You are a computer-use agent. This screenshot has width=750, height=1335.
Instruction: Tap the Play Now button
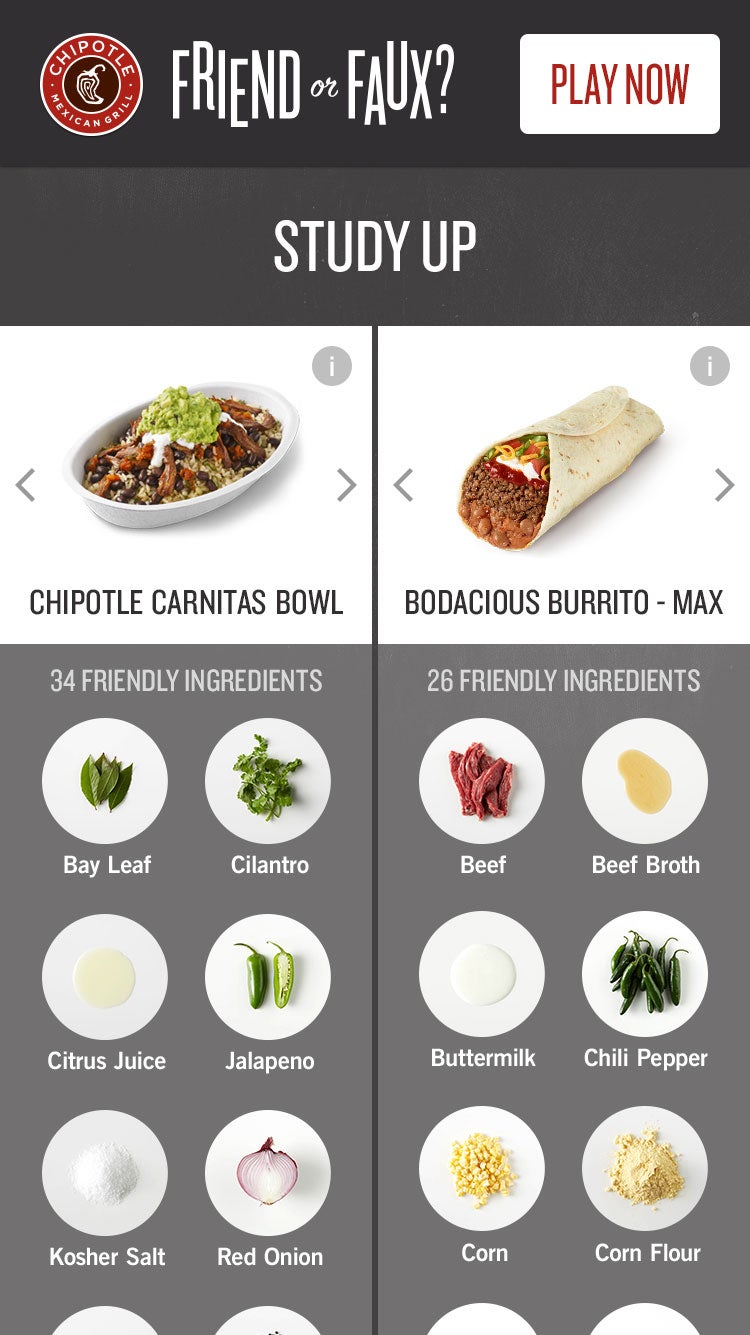[x=619, y=84]
